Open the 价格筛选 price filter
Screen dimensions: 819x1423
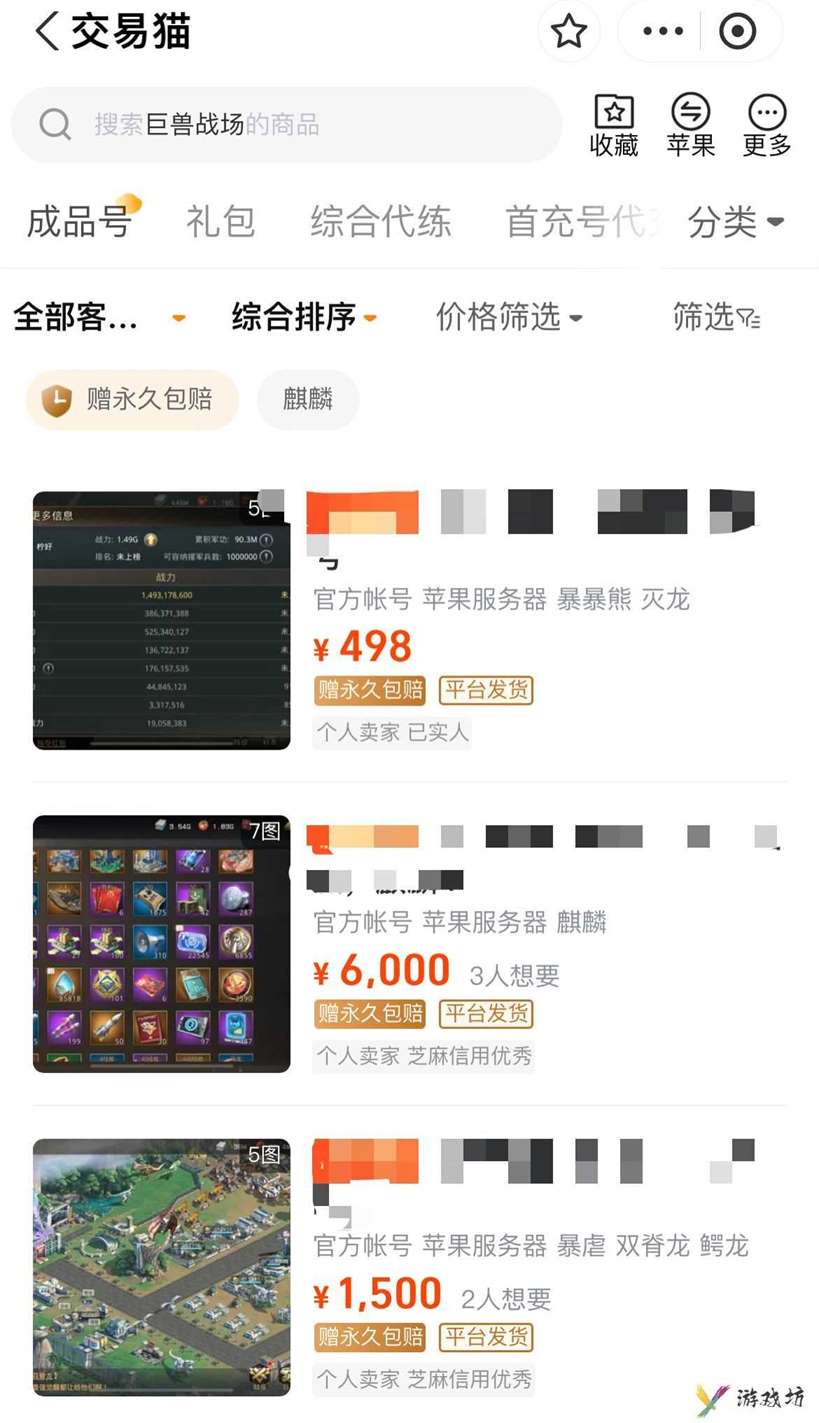coord(509,318)
